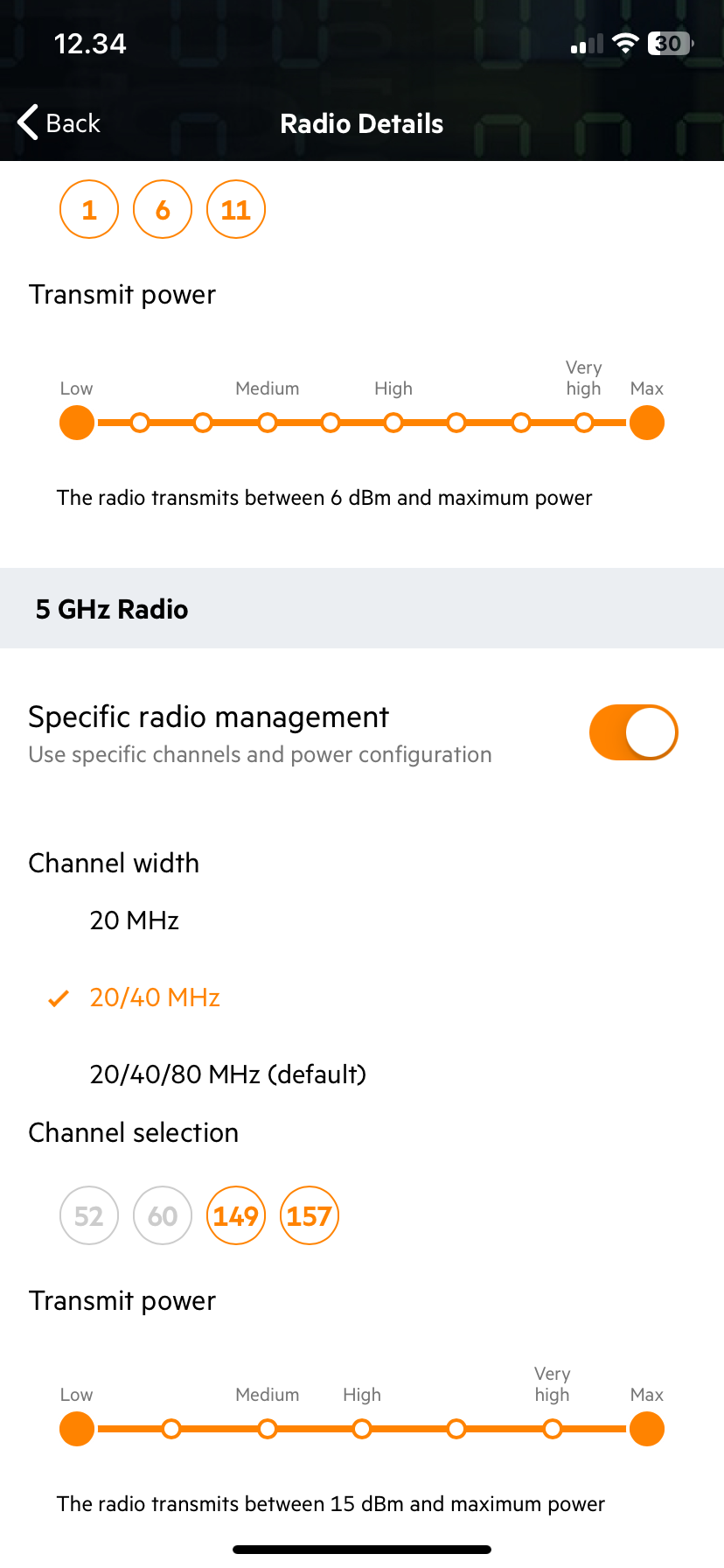Set 5 GHz transmit power to Very high
The height and width of the screenshot is (1568, 724).
pos(553,1430)
